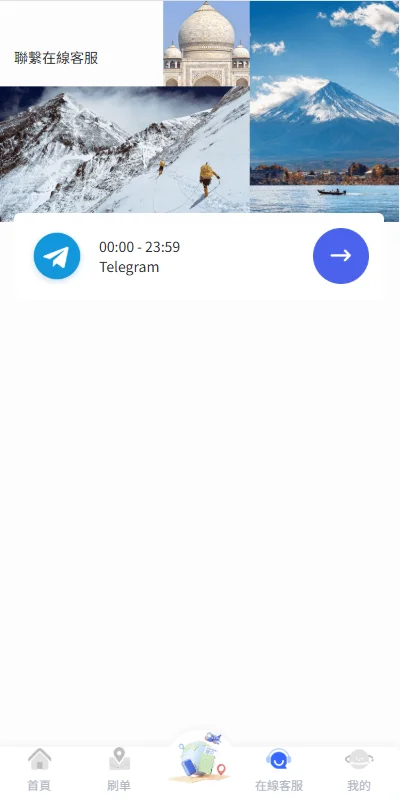Image resolution: width=400 pixels, height=799 pixels.
Task: Switch to the 刷单 tab
Action: [x=119, y=770]
